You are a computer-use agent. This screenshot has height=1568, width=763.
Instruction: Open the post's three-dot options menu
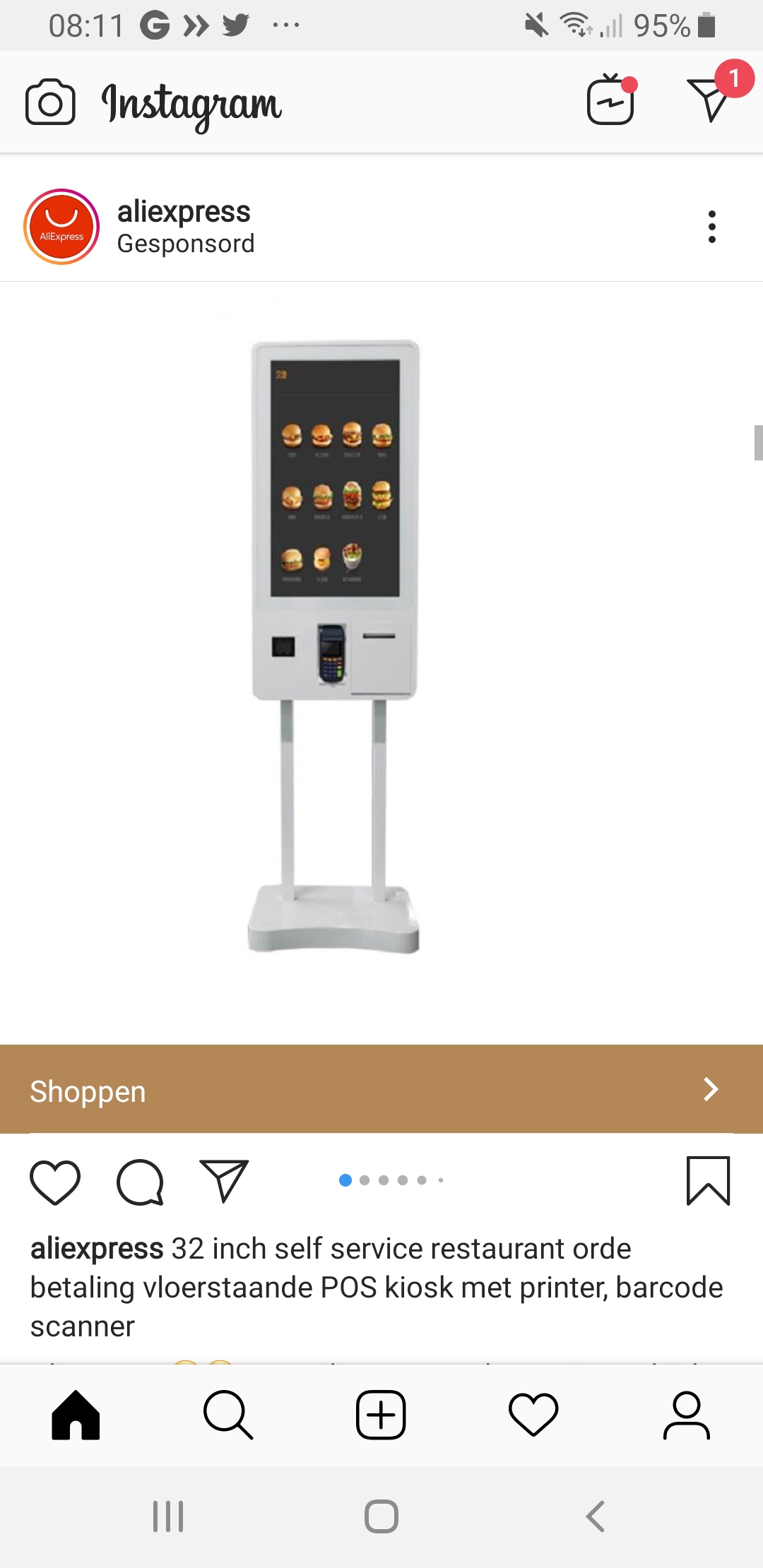pos(711,227)
